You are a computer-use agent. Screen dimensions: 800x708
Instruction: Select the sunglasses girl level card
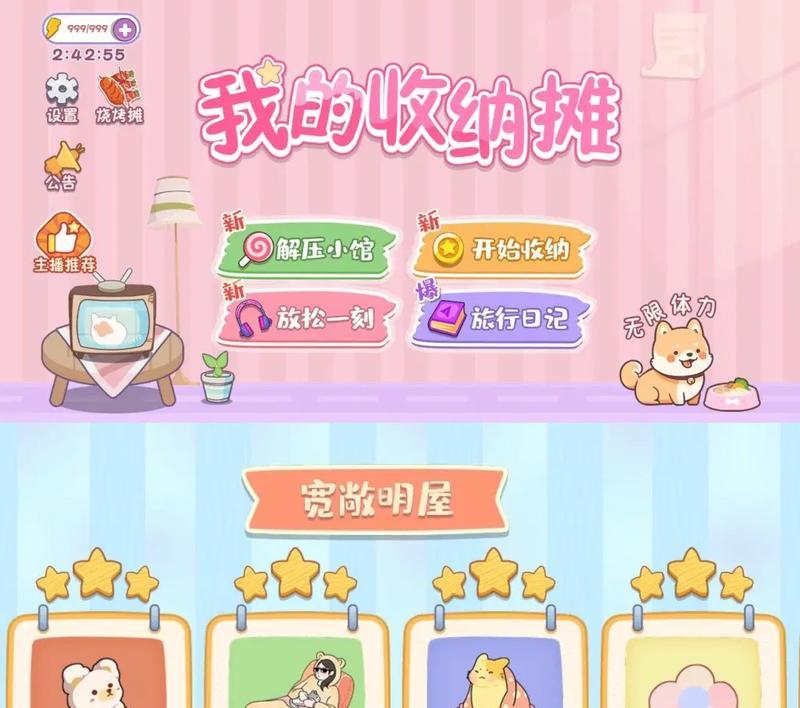tap(297, 665)
